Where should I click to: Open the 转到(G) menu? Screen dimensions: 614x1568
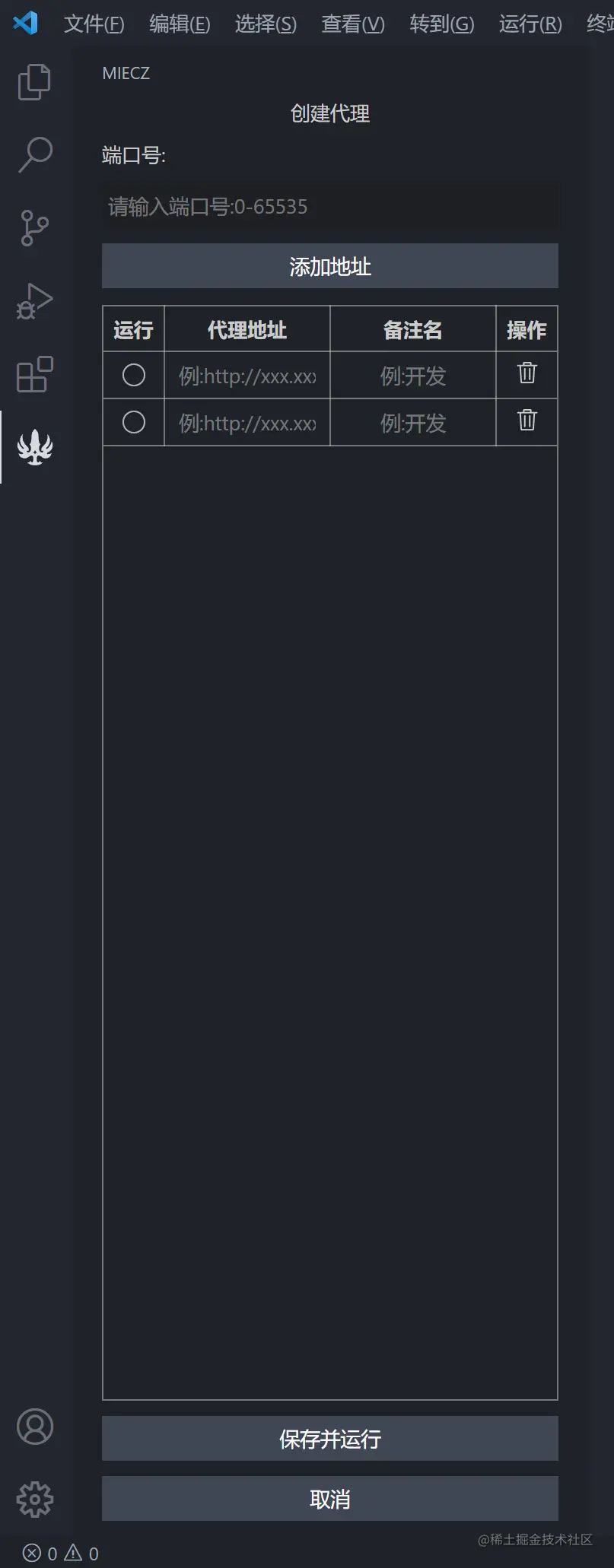tap(441, 24)
